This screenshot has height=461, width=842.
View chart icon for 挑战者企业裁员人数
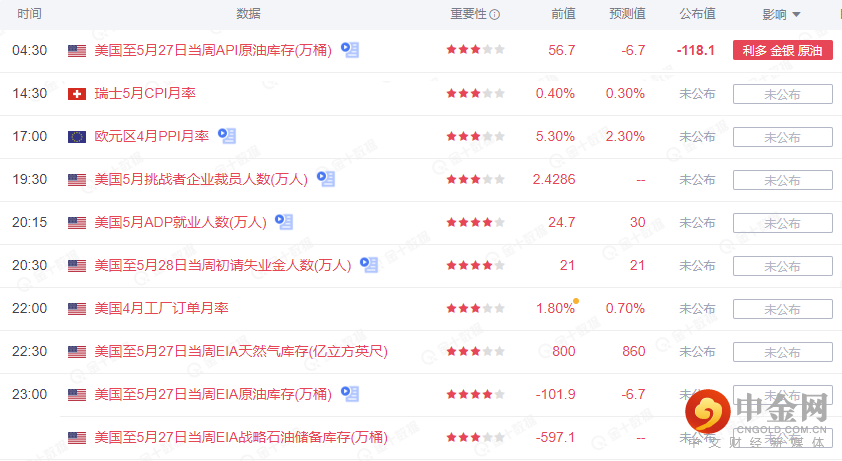click(x=326, y=179)
